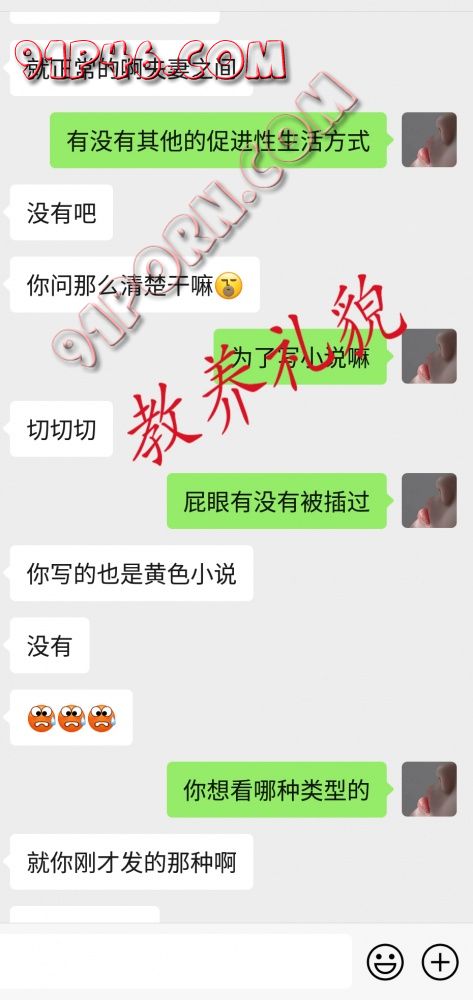Tap the sender avatar beside '你想看哪种类型的'
473x1000 pixels.
tap(429, 789)
